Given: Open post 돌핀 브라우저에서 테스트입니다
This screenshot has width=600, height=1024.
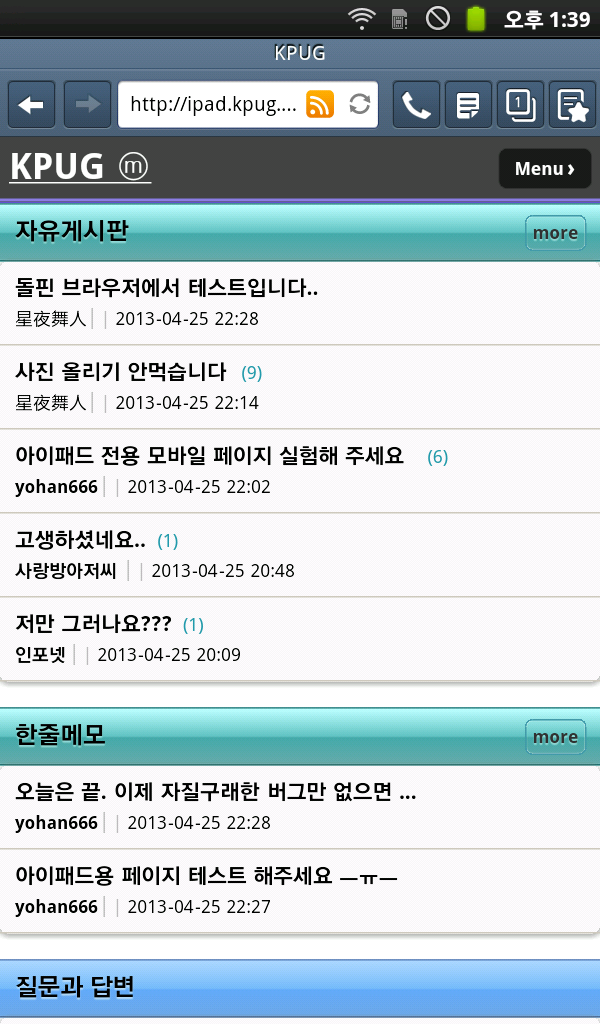Looking at the screenshot, I should click(x=167, y=289).
